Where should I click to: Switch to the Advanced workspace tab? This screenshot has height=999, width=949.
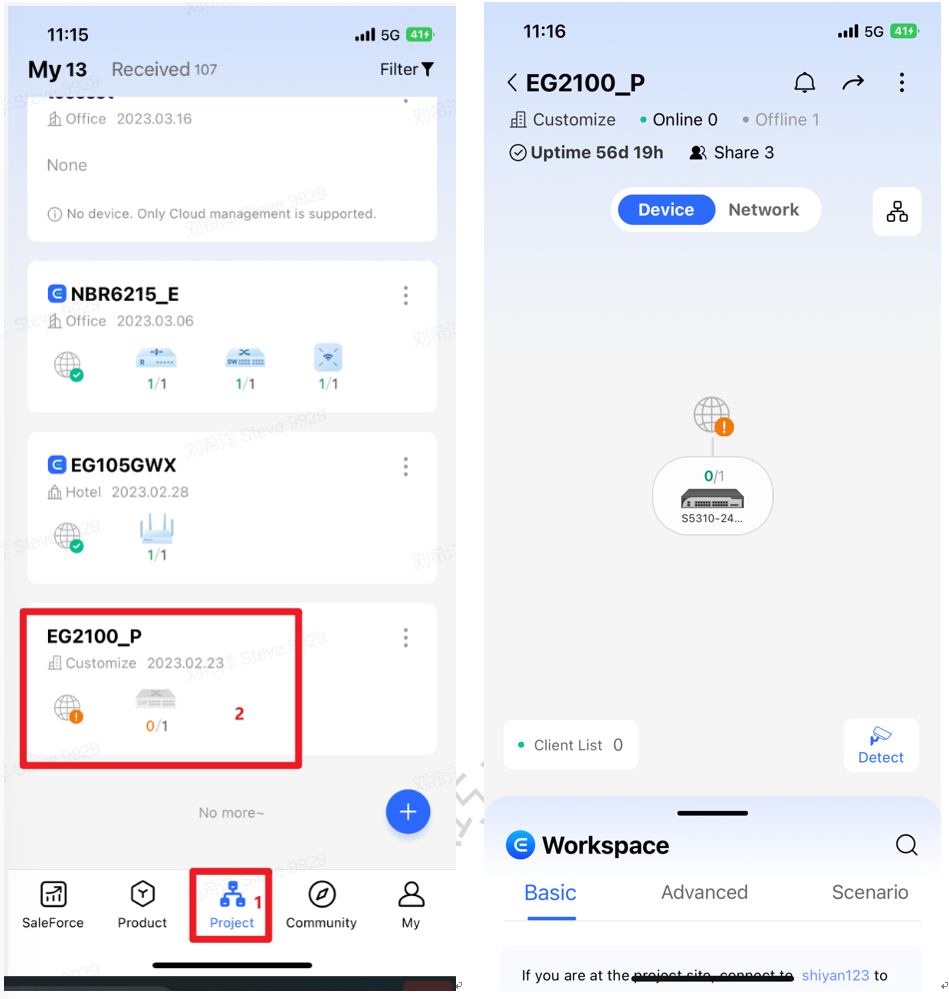point(704,892)
